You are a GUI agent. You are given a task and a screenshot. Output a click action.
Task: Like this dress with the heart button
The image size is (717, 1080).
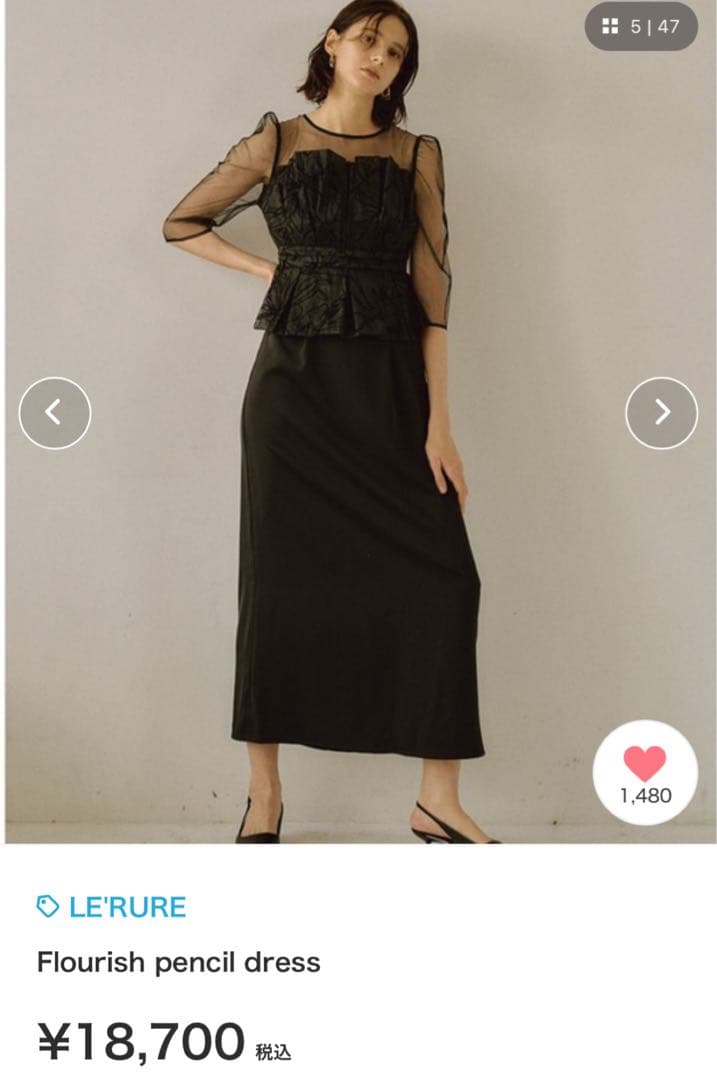pyautogui.click(x=645, y=771)
